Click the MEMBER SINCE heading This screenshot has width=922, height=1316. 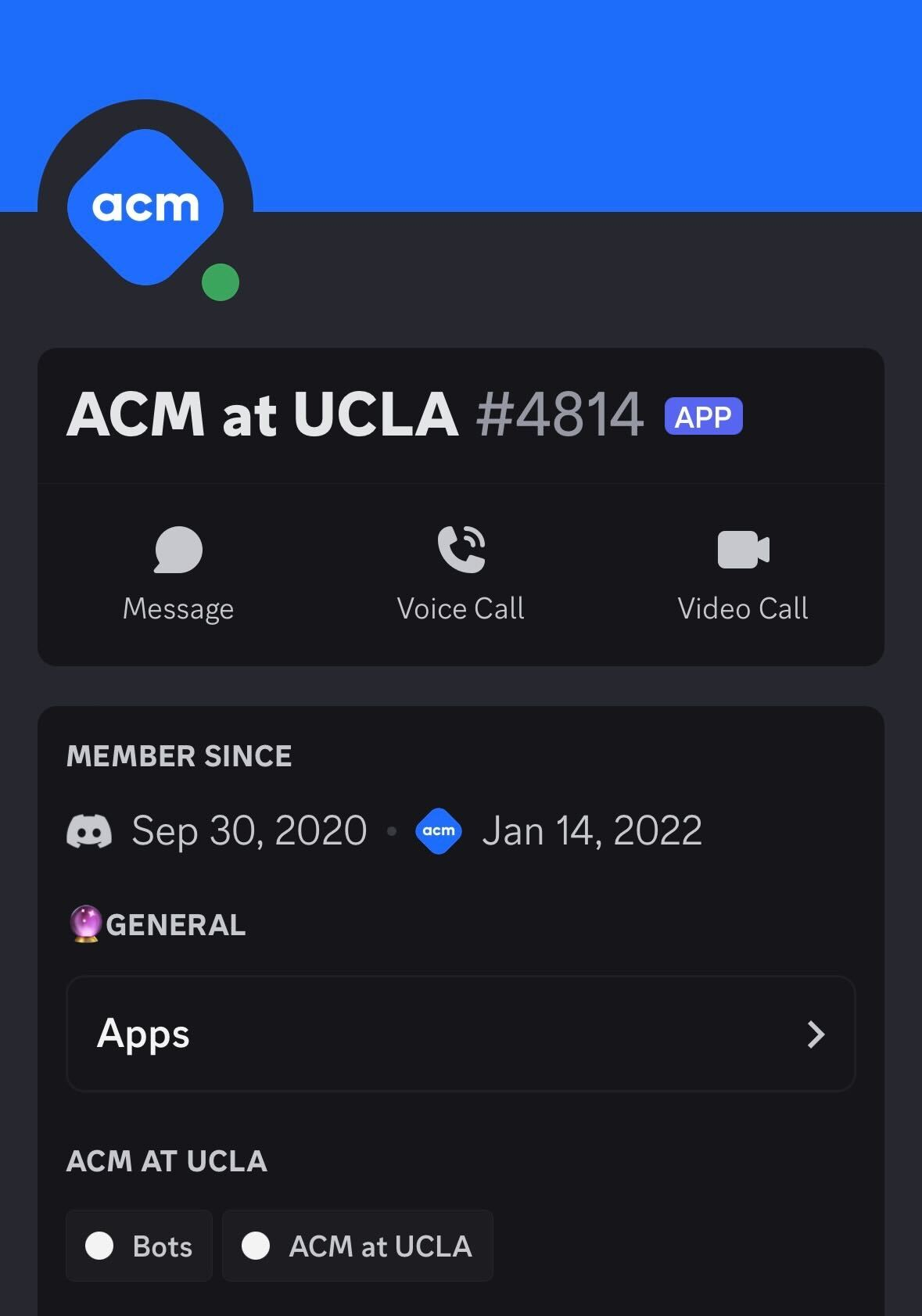coord(178,755)
